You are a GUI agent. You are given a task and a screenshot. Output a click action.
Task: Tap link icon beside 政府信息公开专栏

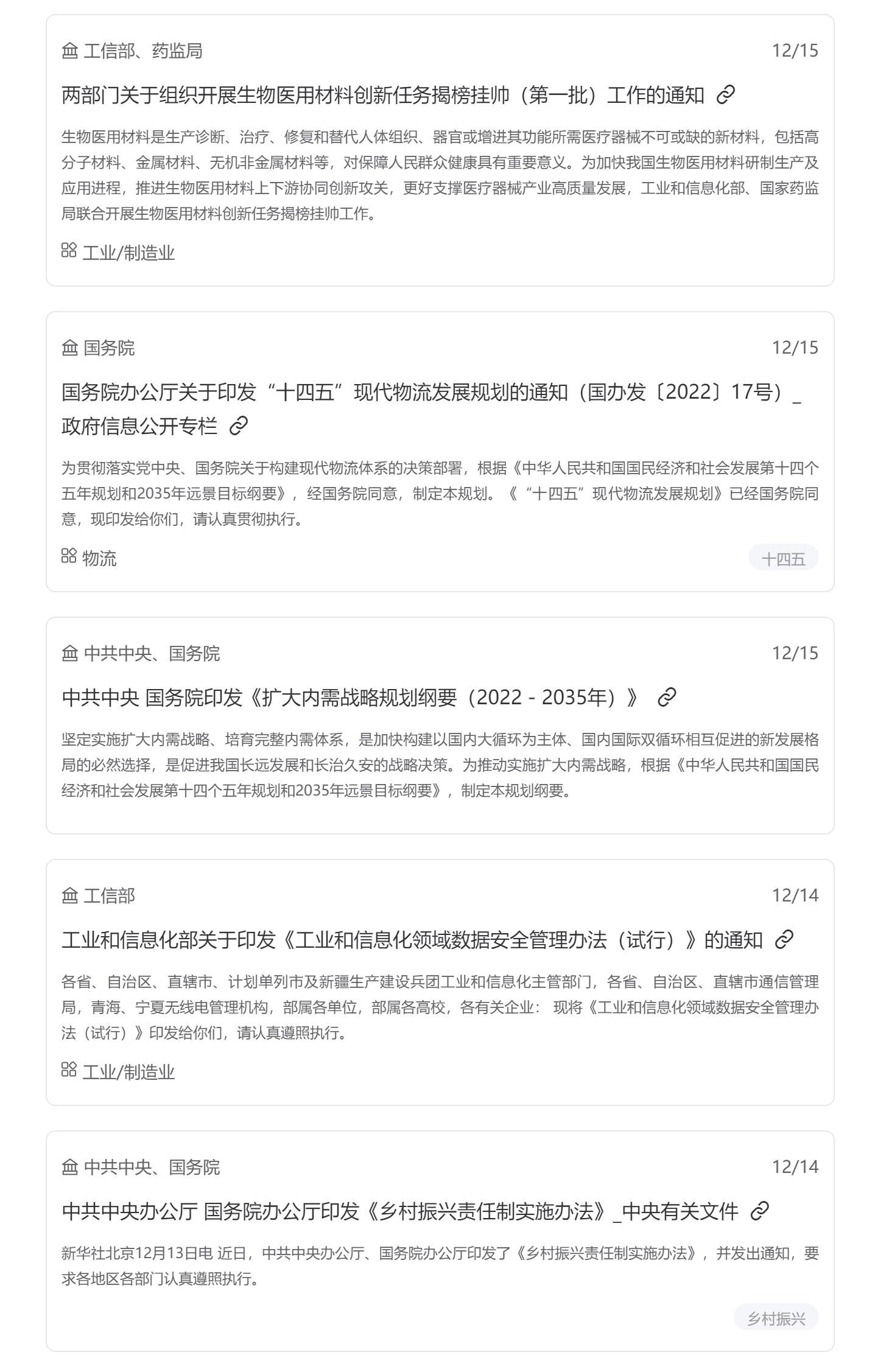[x=239, y=426]
